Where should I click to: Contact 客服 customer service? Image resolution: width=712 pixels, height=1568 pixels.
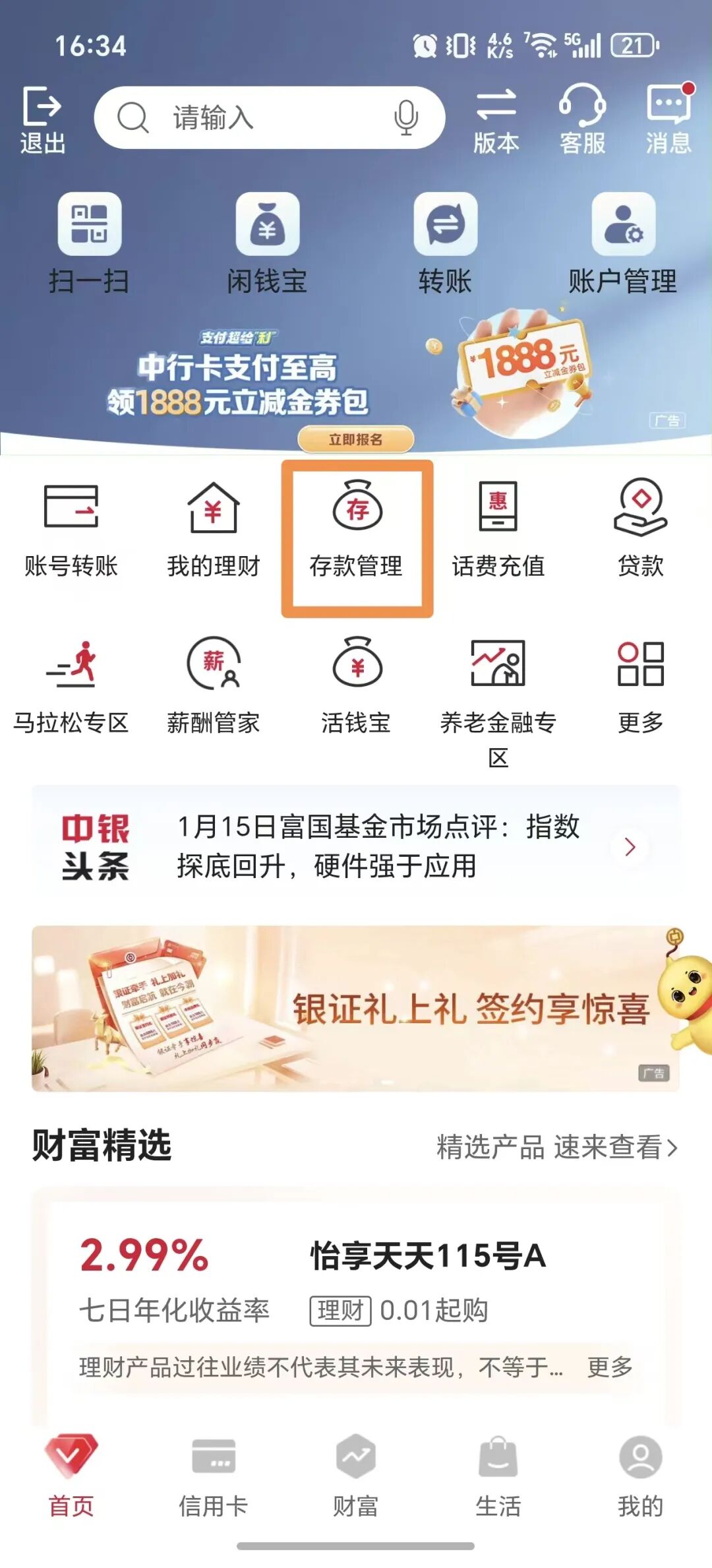coord(582,119)
